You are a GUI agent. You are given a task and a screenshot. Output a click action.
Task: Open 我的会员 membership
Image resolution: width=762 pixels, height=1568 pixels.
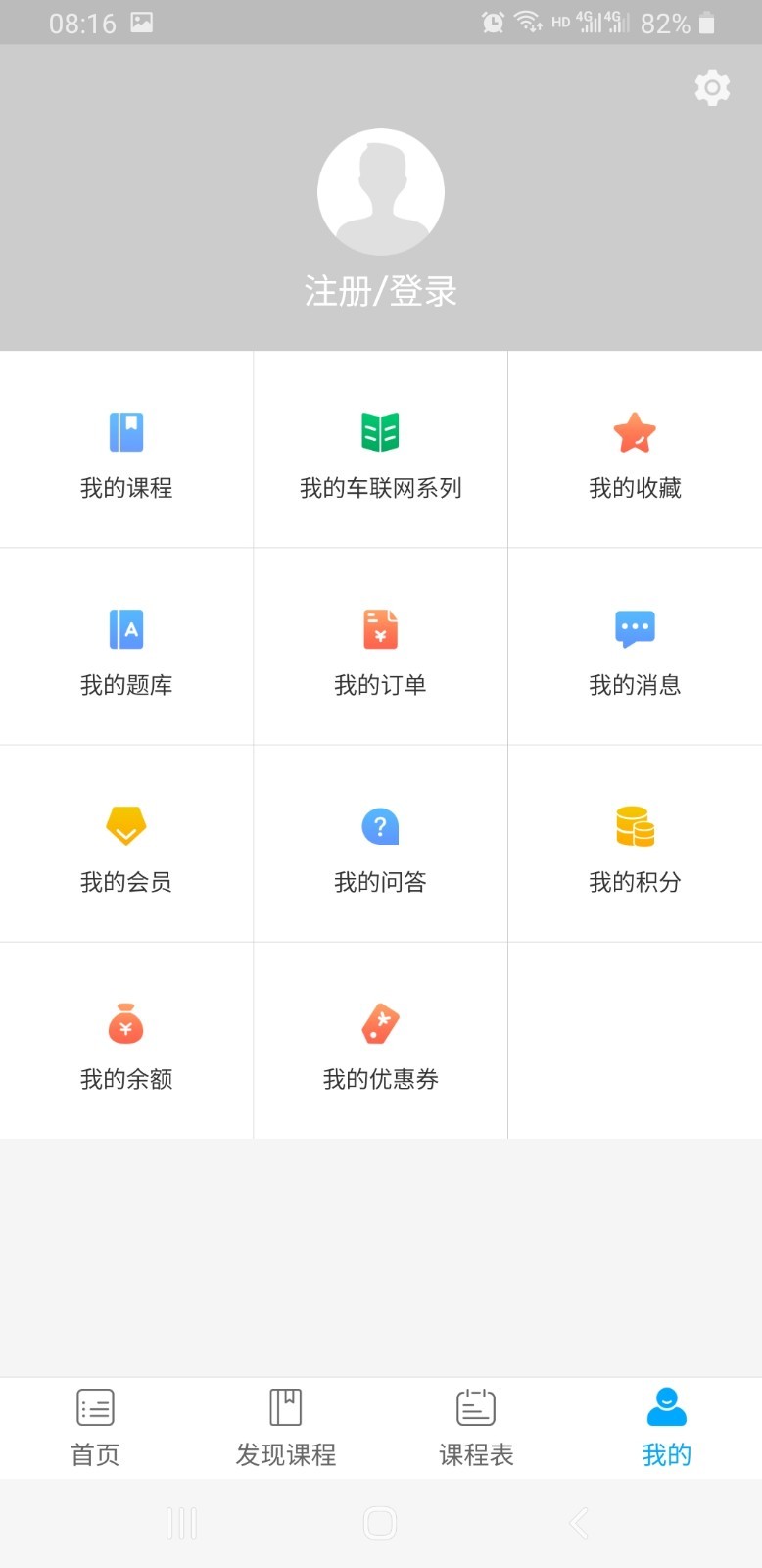point(126,846)
